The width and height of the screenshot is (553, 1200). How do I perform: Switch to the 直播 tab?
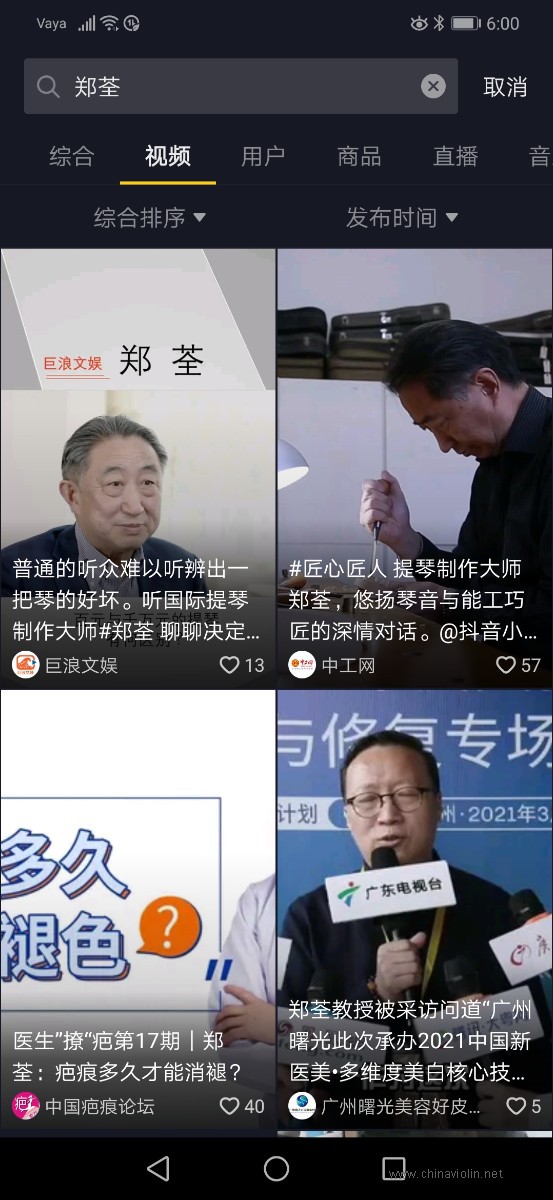click(455, 156)
